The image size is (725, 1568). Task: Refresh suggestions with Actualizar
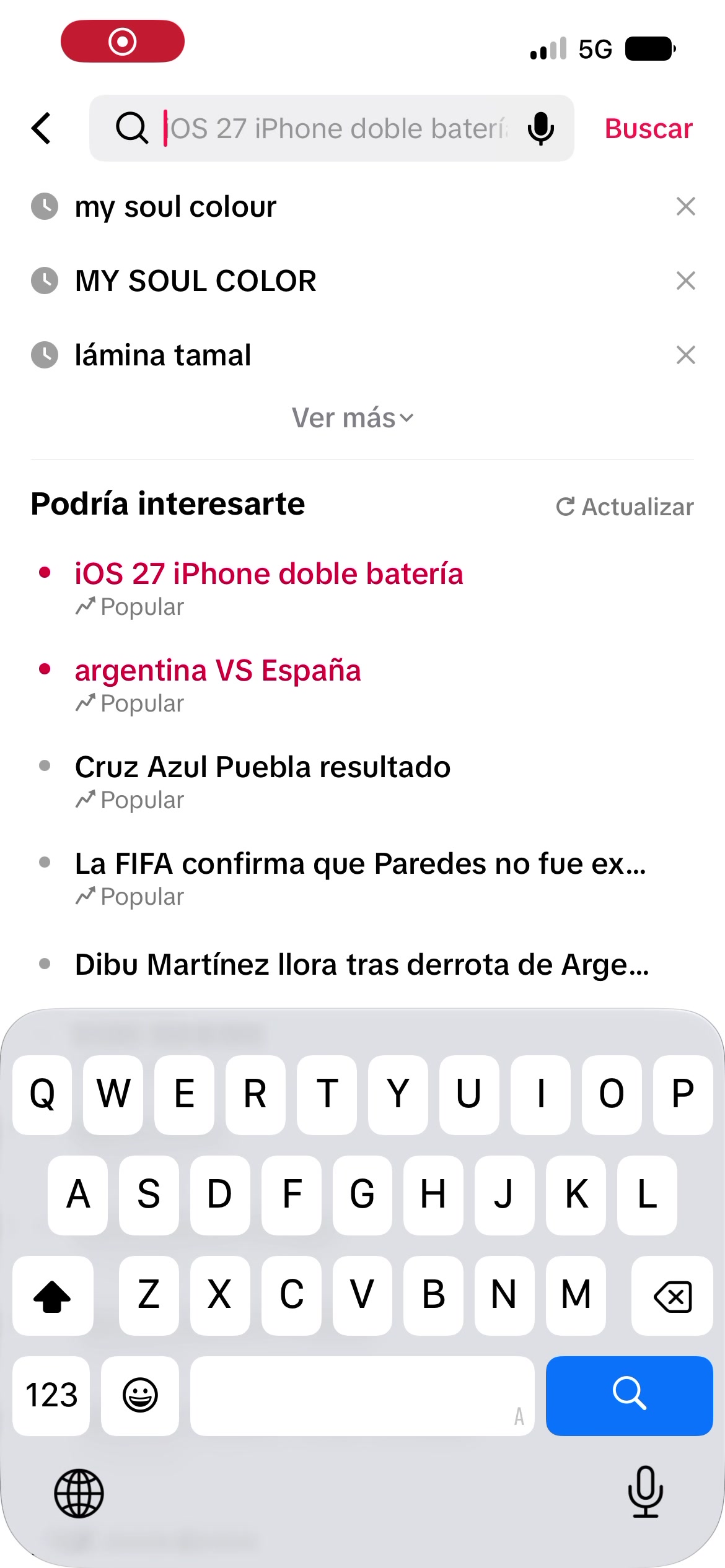click(625, 507)
